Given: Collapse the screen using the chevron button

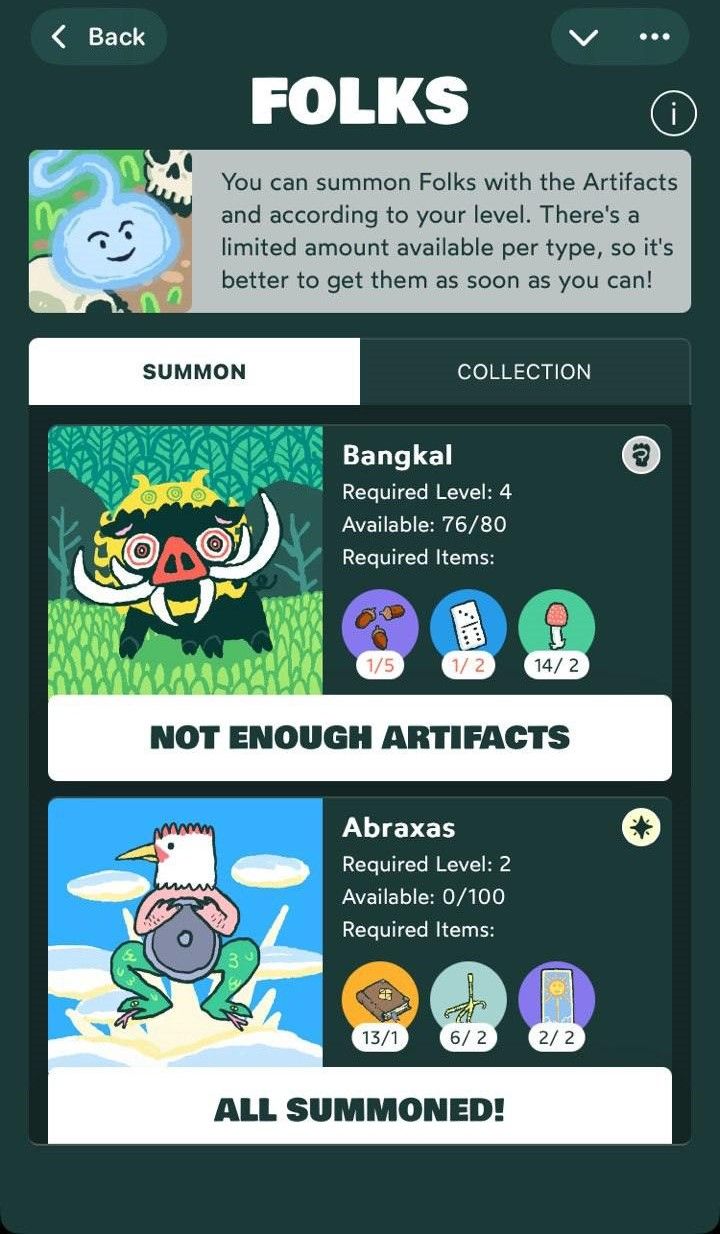Looking at the screenshot, I should tap(585, 36).
